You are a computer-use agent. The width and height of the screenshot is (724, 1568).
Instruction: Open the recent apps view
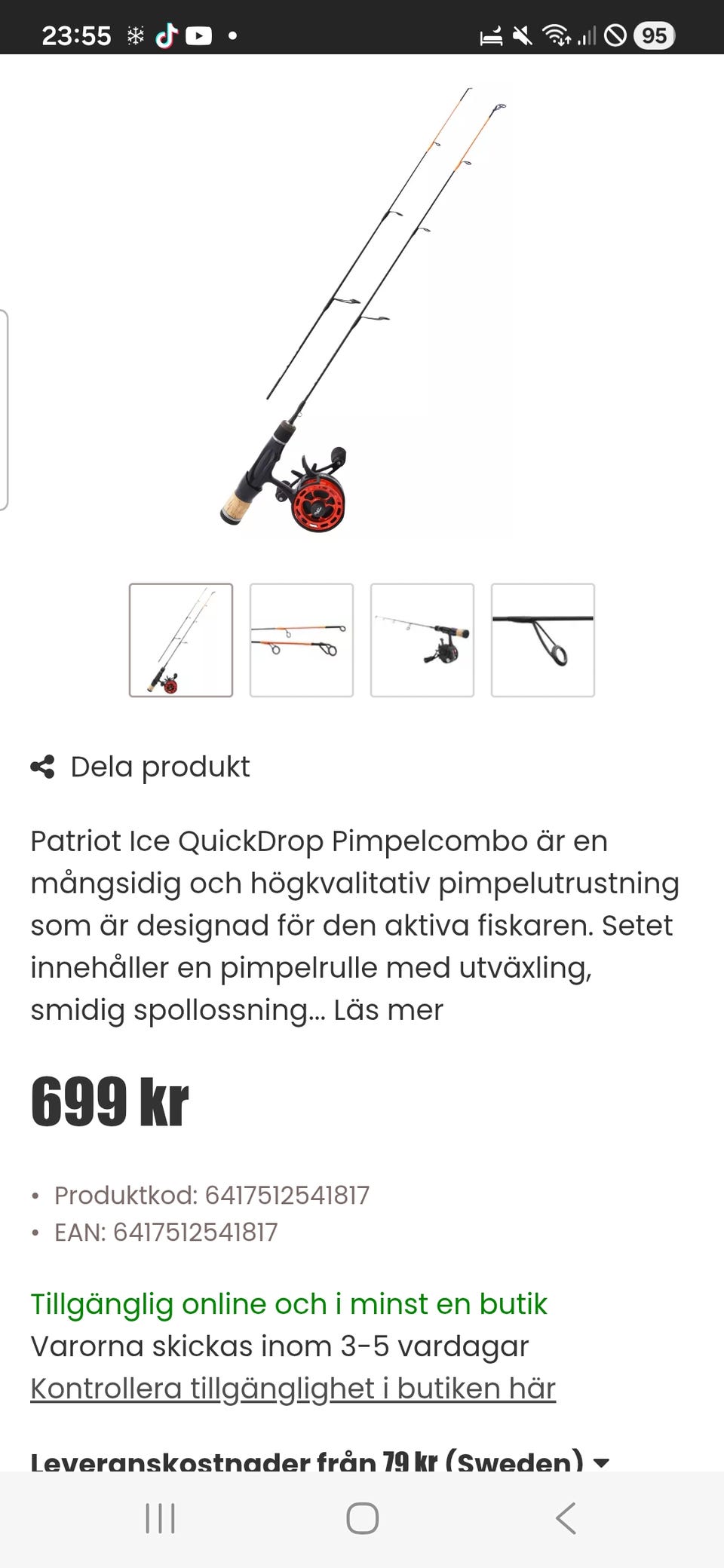coord(160,1518)
